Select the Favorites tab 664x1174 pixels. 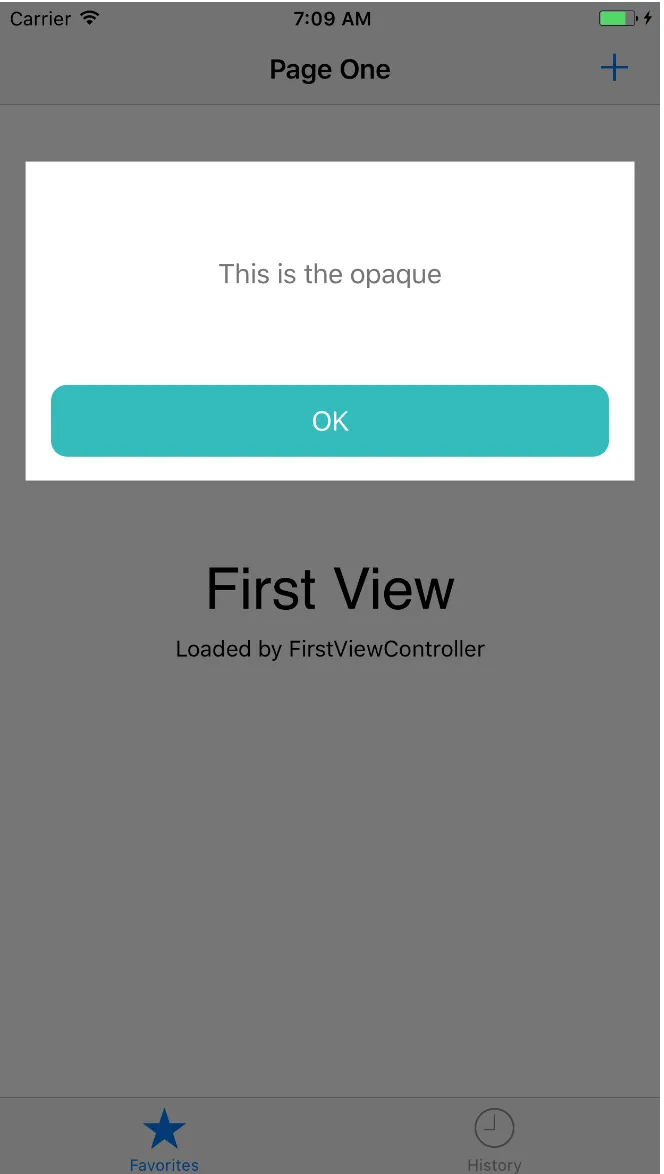click(x=164, y=1138)
